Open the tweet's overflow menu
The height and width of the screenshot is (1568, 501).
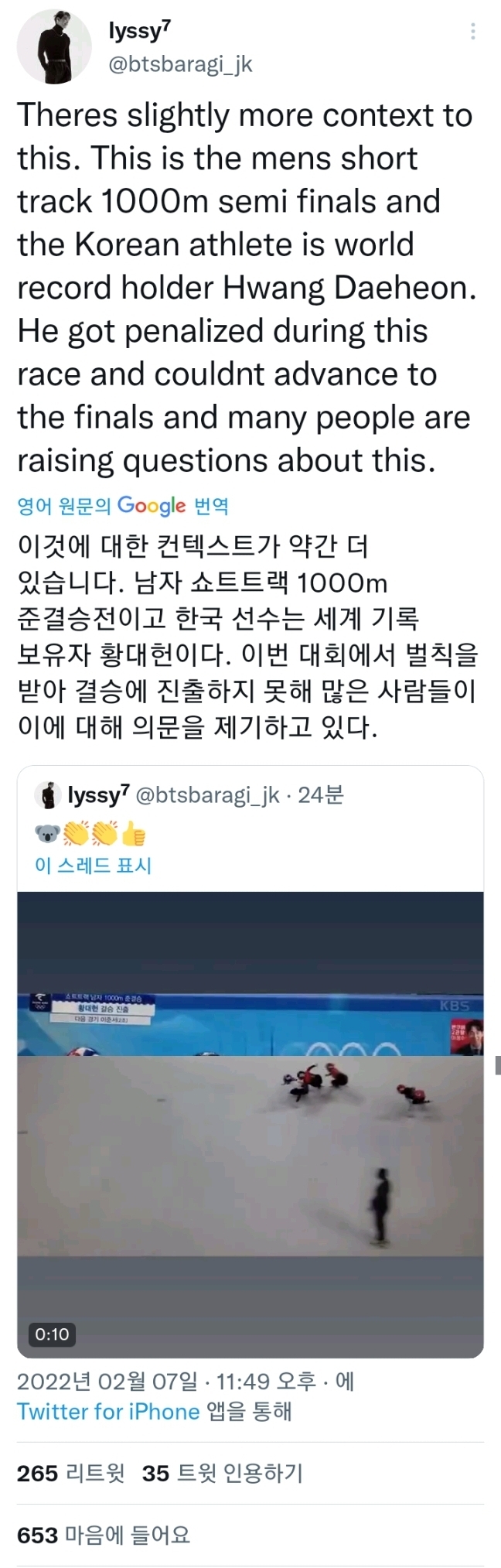472,32
